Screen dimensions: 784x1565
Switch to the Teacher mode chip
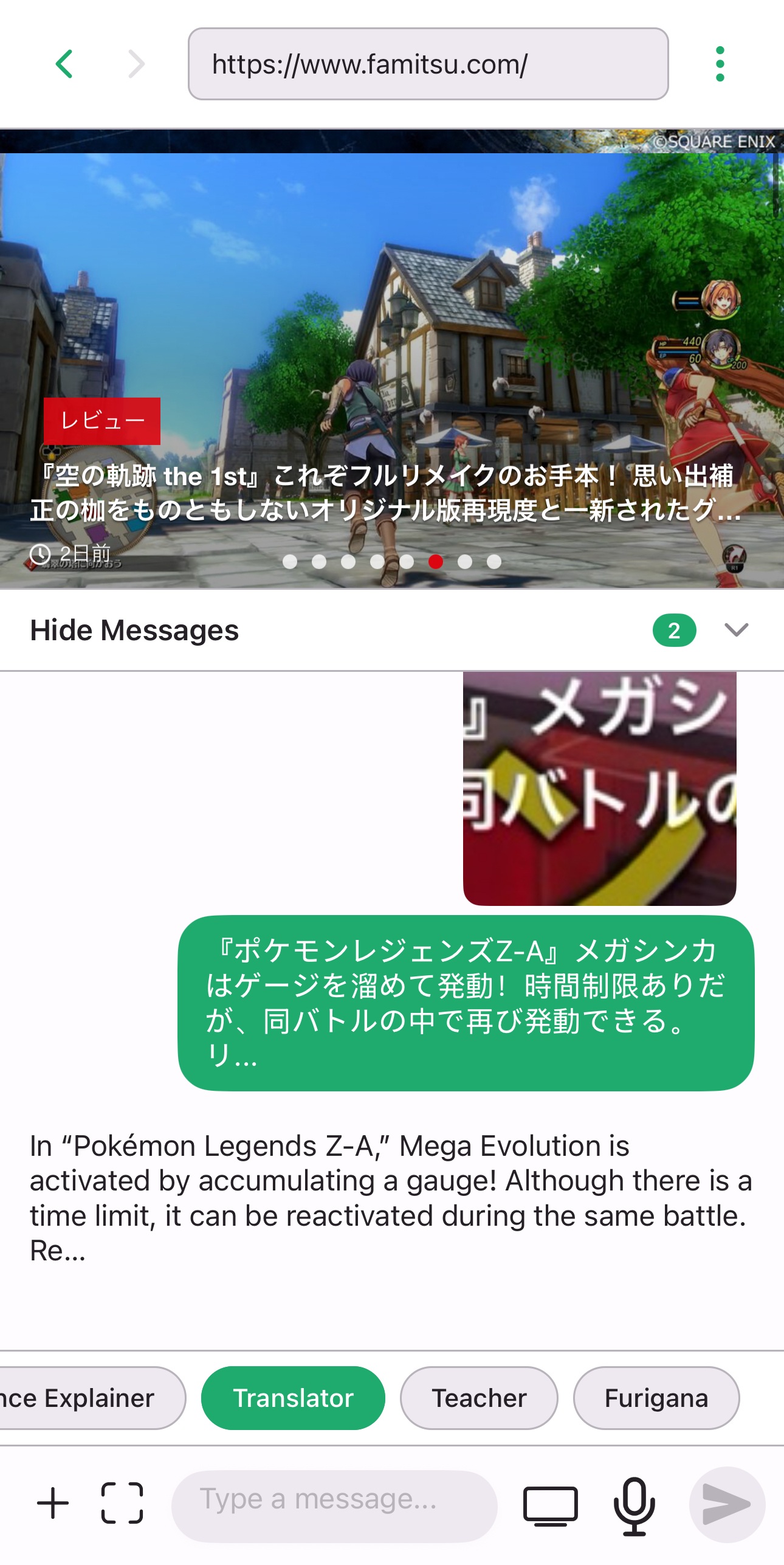479,1398
